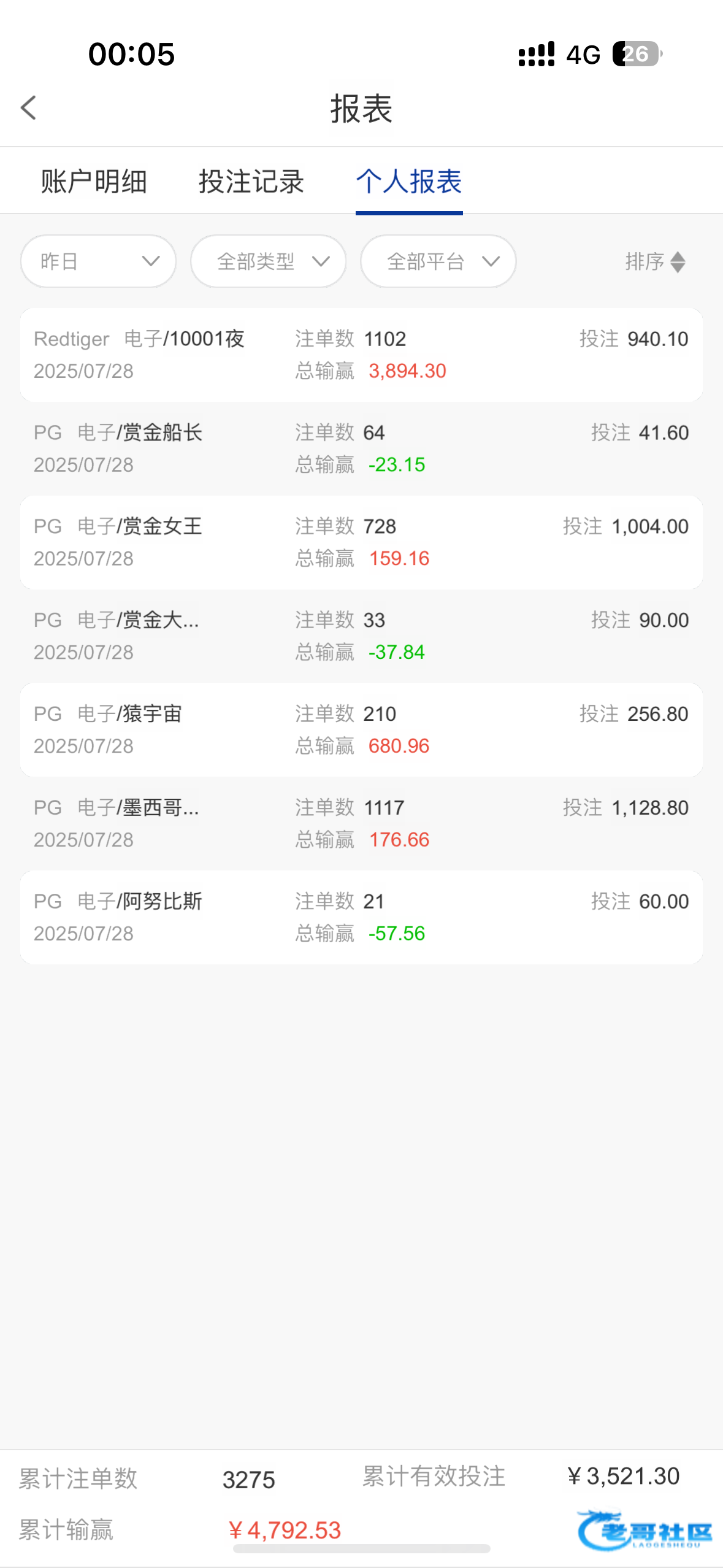Switch to the 账户明细 tab
The height and width of the screenshot is (1568, 723).
pos(94,182)
